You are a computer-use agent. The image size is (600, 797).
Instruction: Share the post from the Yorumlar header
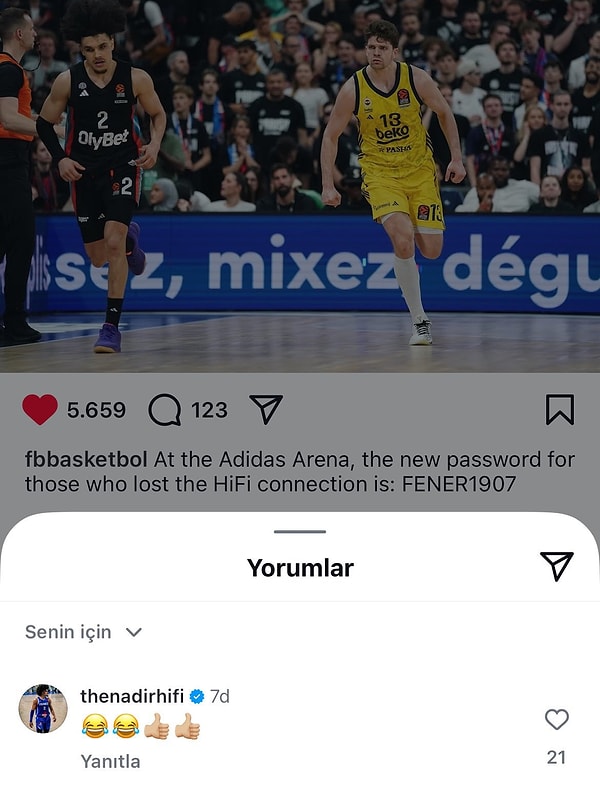tap(556, 566)
